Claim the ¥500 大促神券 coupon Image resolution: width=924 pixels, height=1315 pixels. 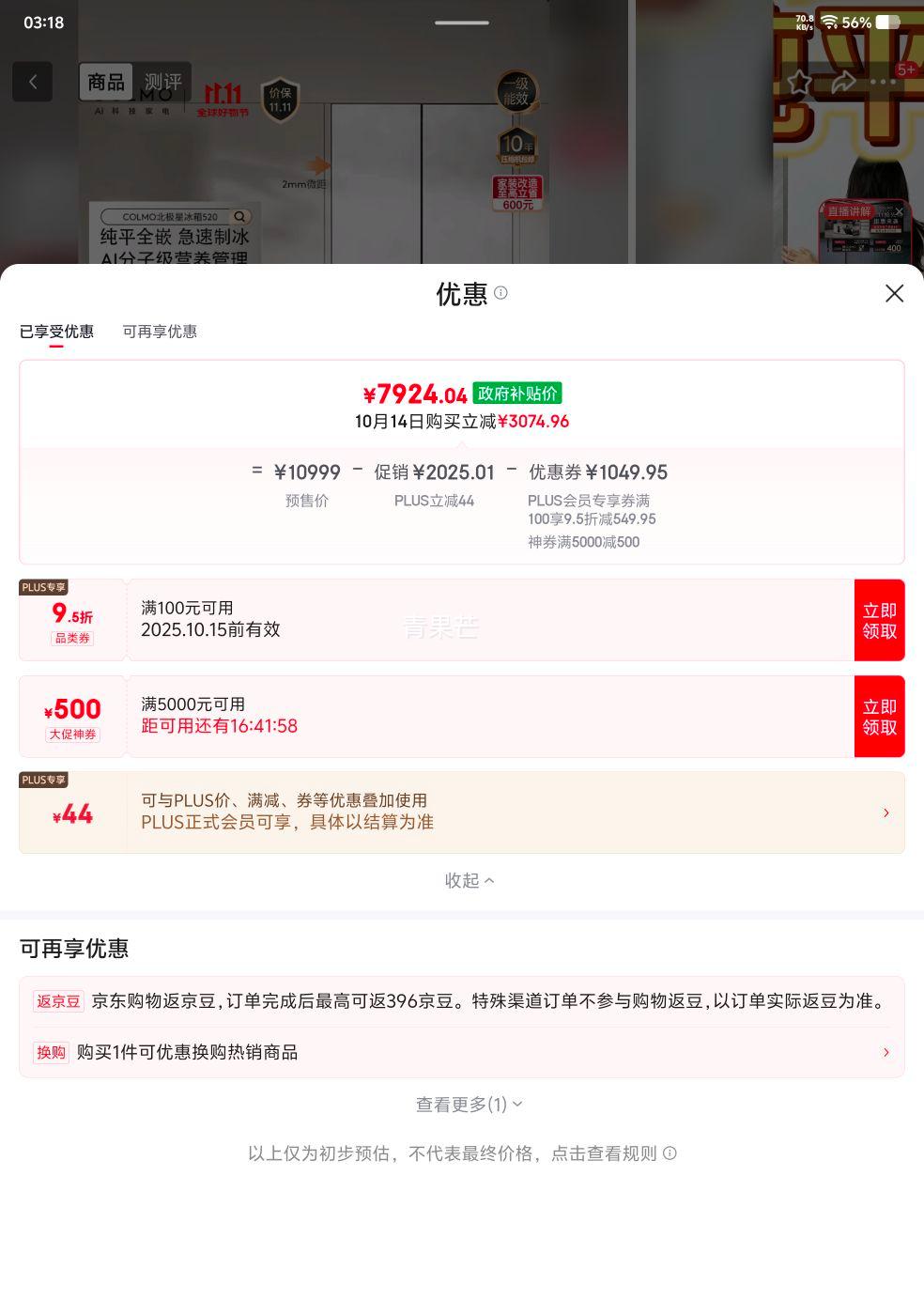[879, 717]
